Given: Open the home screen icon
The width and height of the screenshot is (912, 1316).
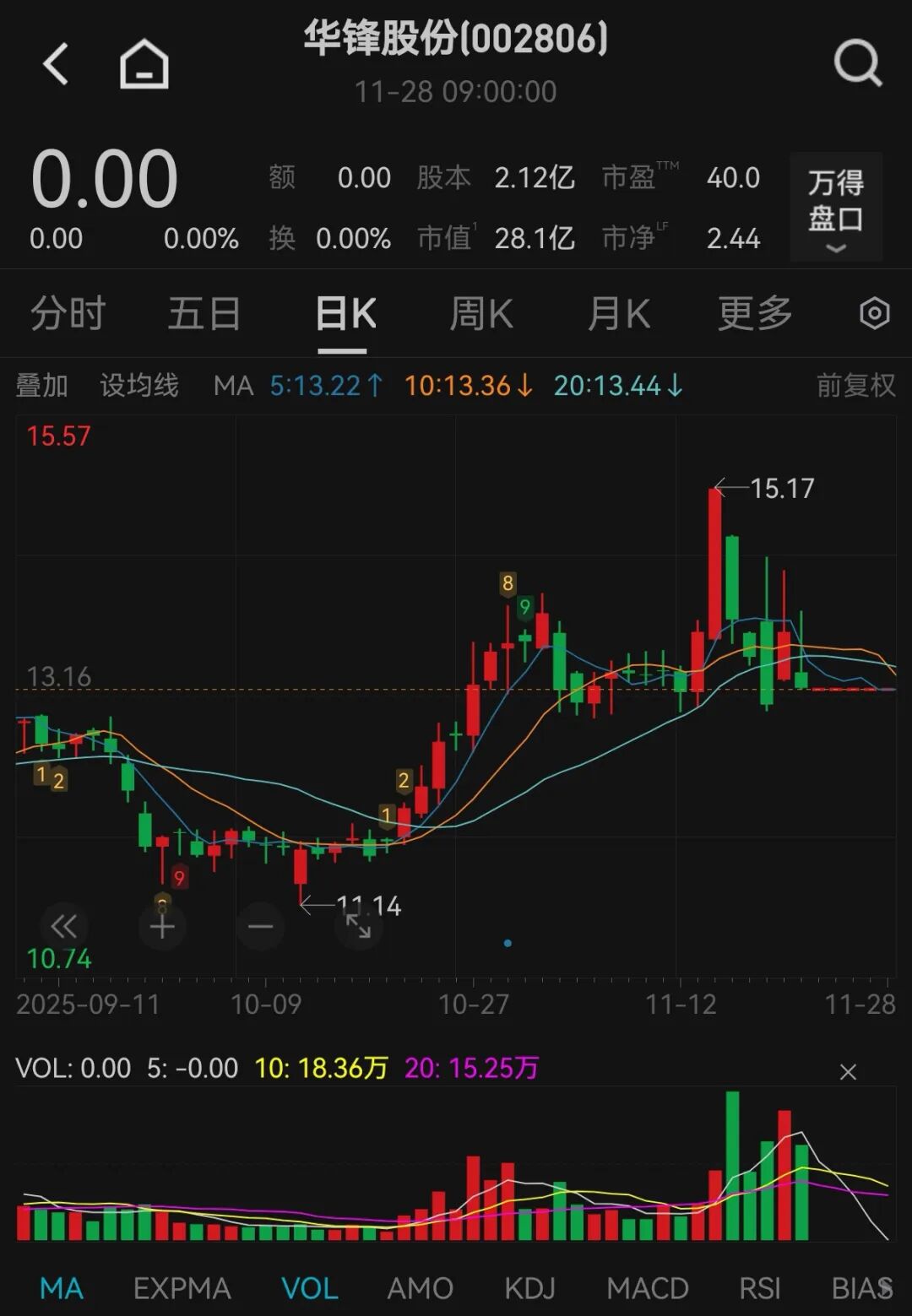Looking at the screenshot, I should 144,63.
